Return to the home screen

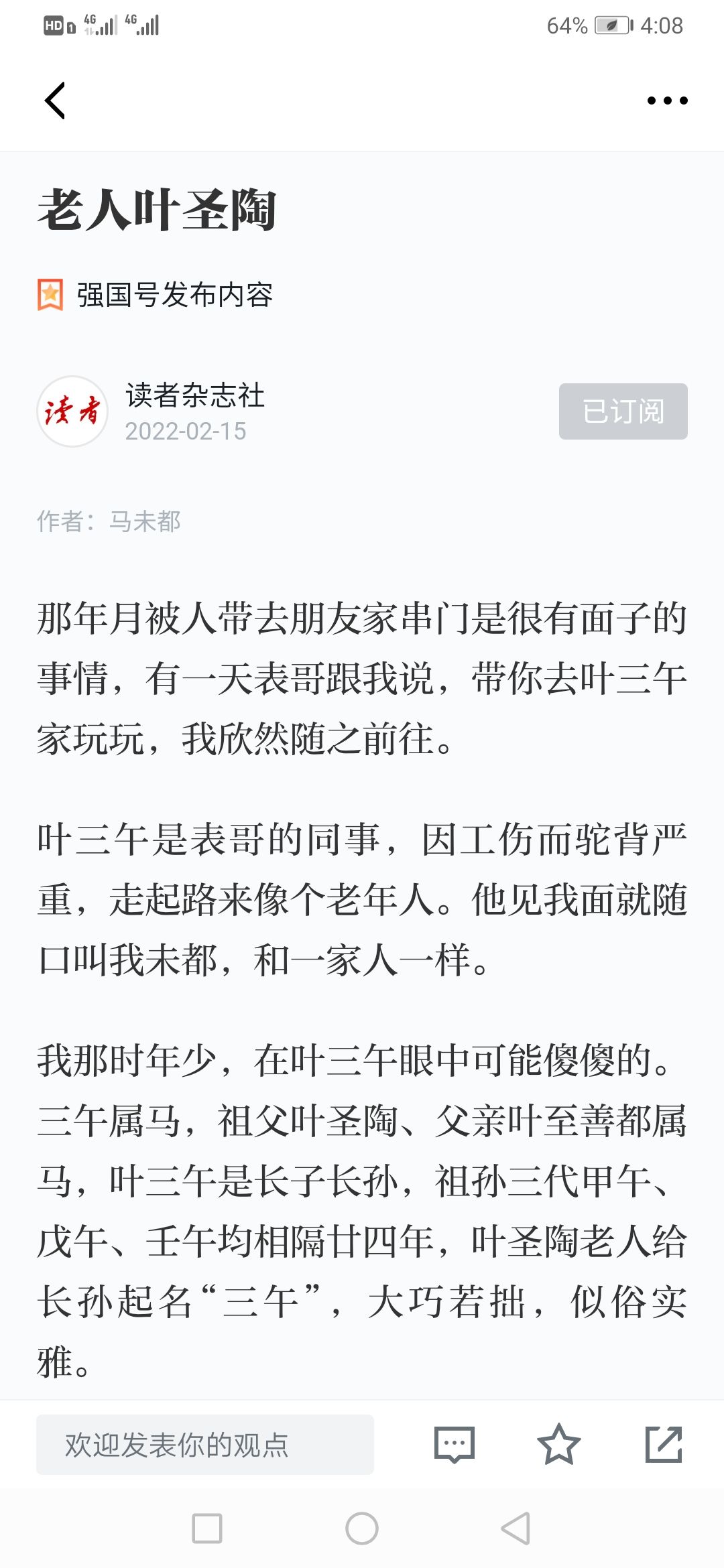(362, 1528)
